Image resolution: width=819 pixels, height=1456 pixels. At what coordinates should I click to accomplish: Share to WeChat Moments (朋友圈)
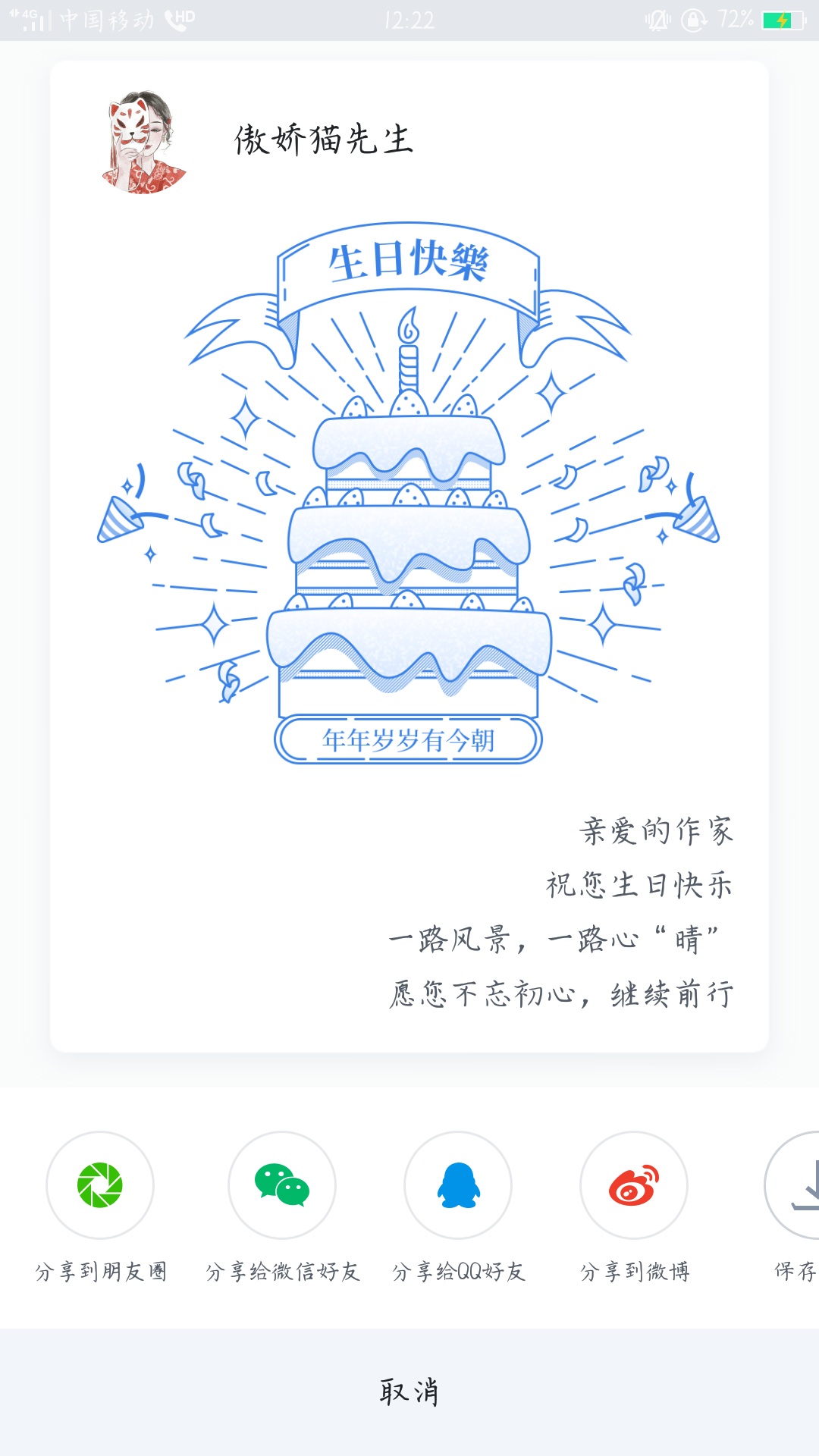point(100,1185)
